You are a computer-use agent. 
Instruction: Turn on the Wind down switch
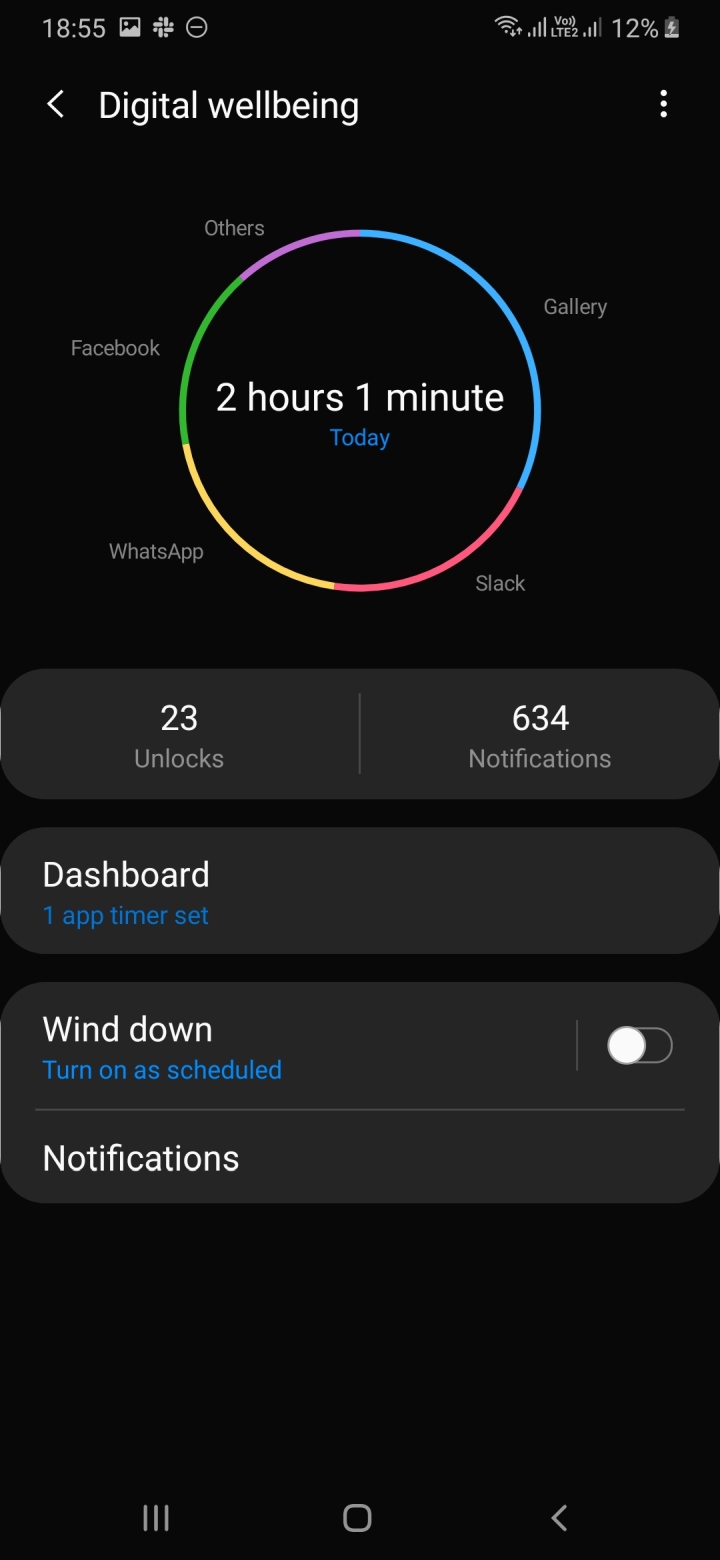(x=640, y=1046)
